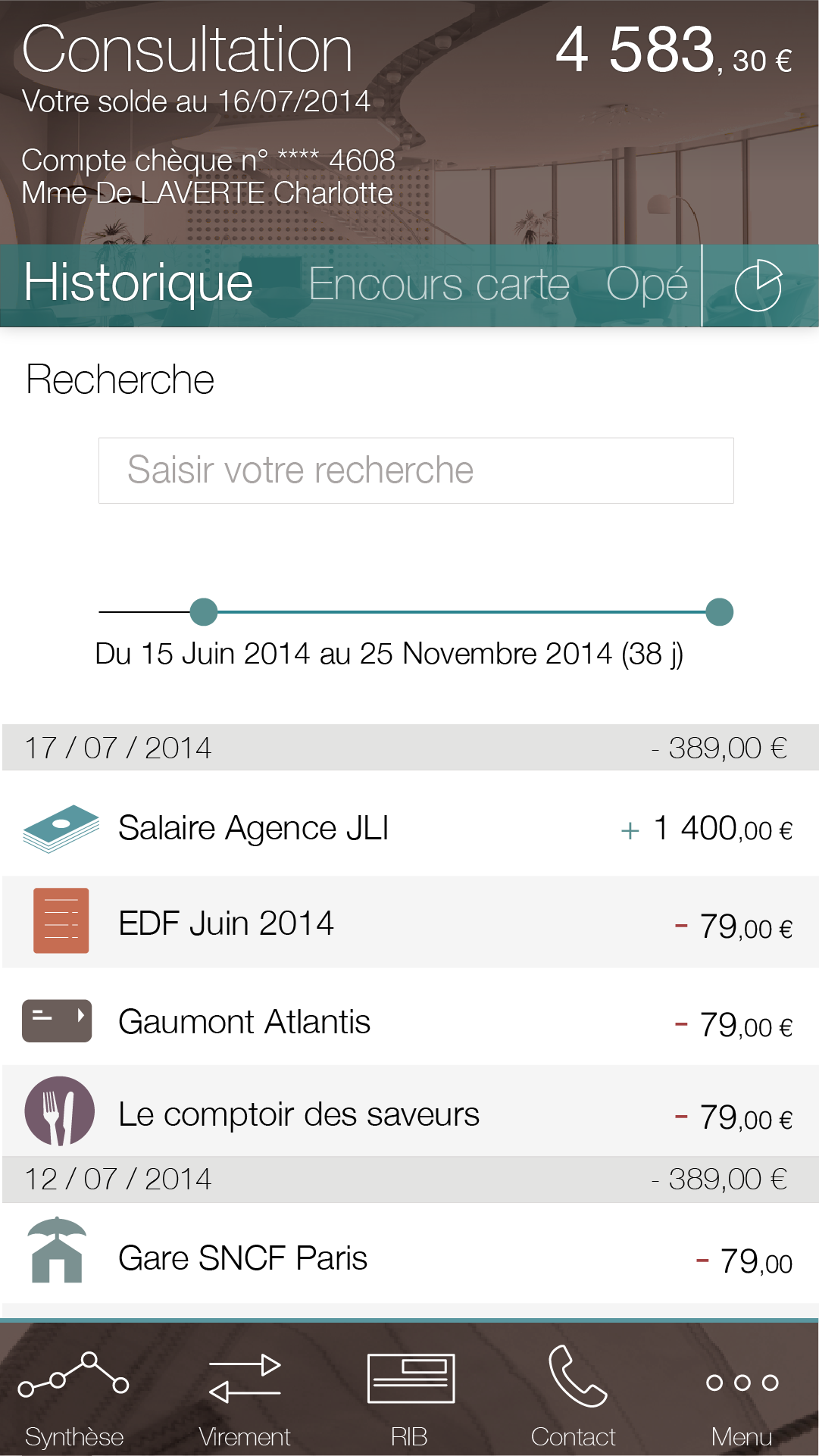
Task: Open the Salaire Agence JLI transaction
Action: tap(410, 828)
